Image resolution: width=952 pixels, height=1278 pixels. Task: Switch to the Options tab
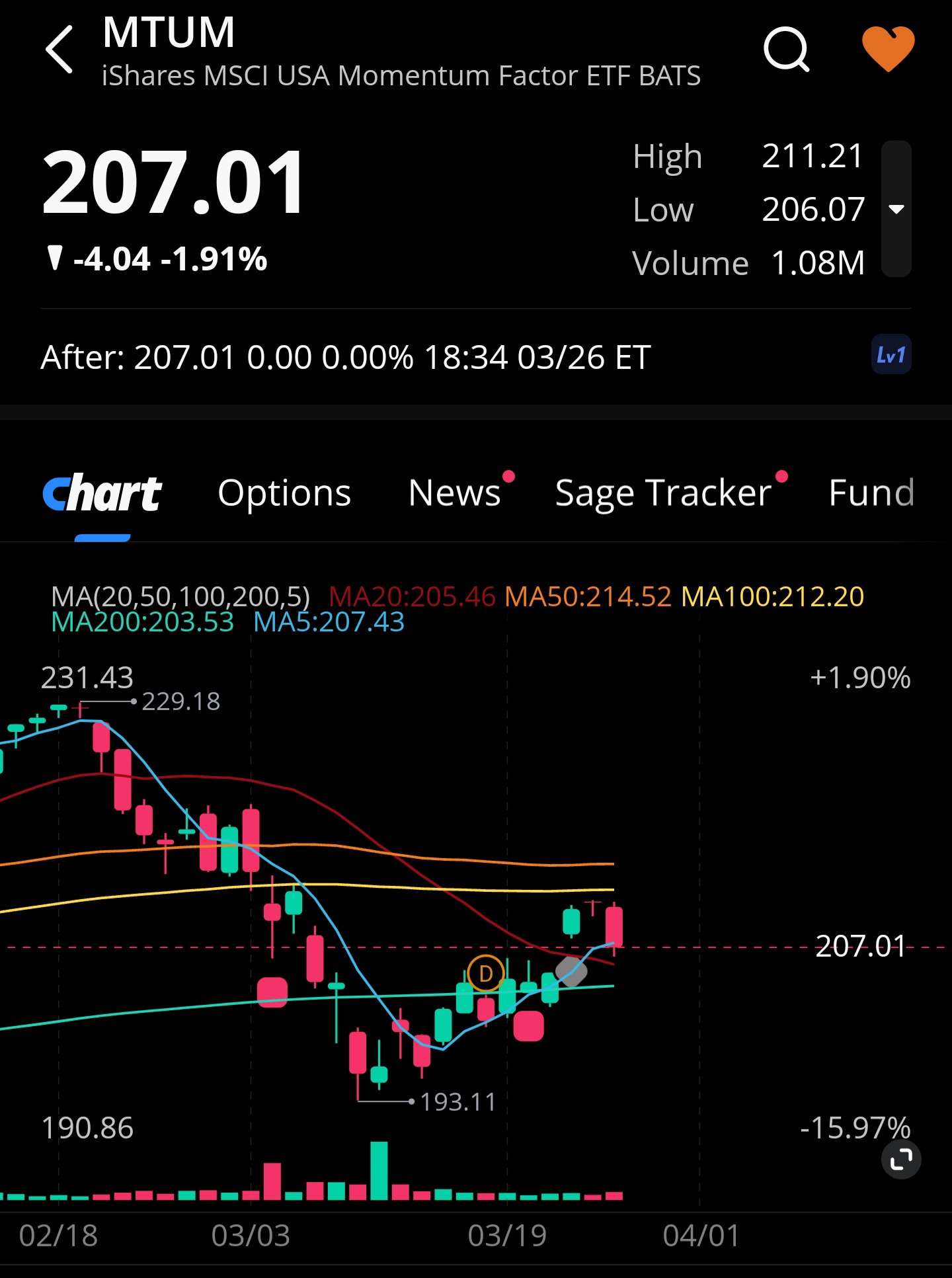tap(284, 493)
